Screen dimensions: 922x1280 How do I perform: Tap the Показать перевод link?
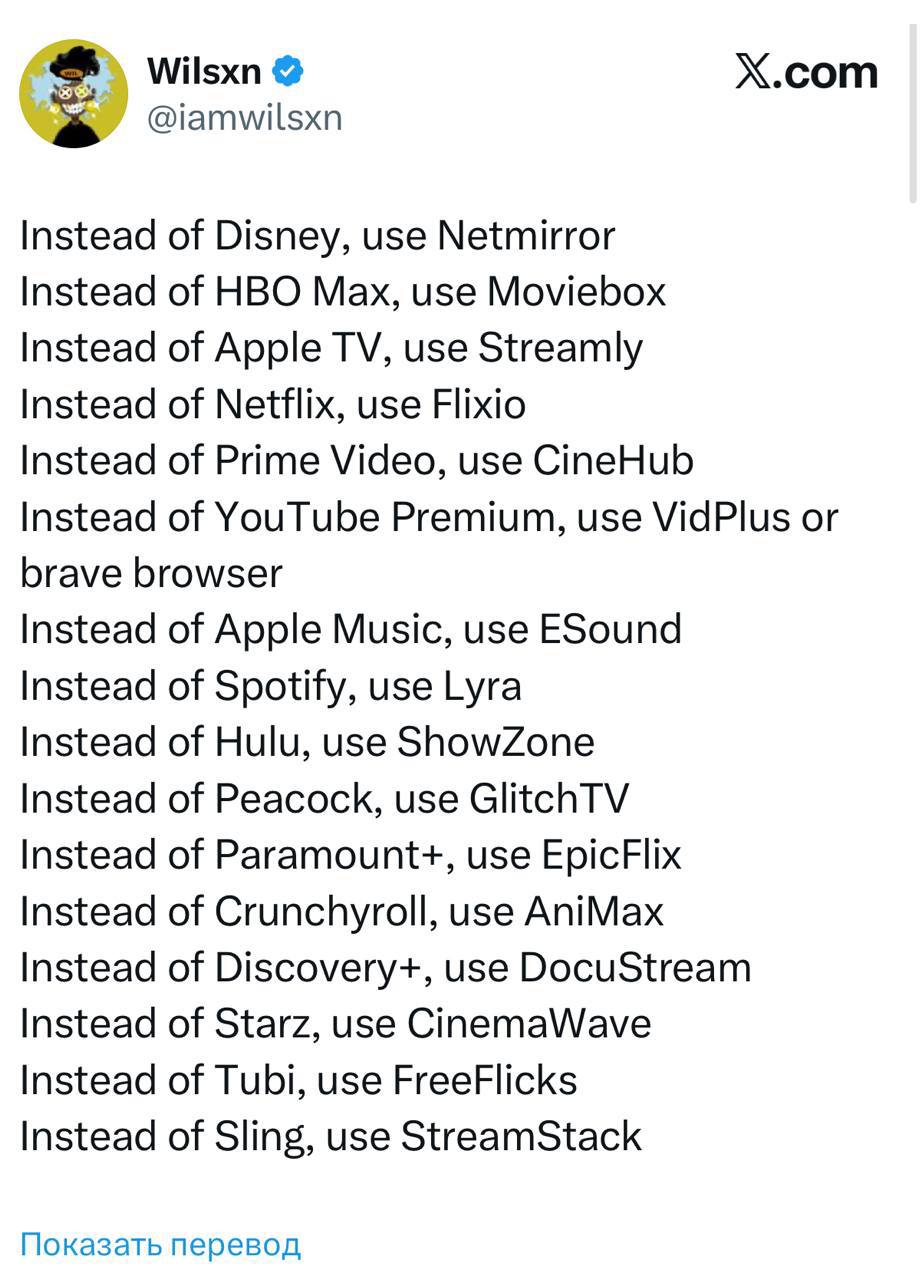(x=160, y=1244)
